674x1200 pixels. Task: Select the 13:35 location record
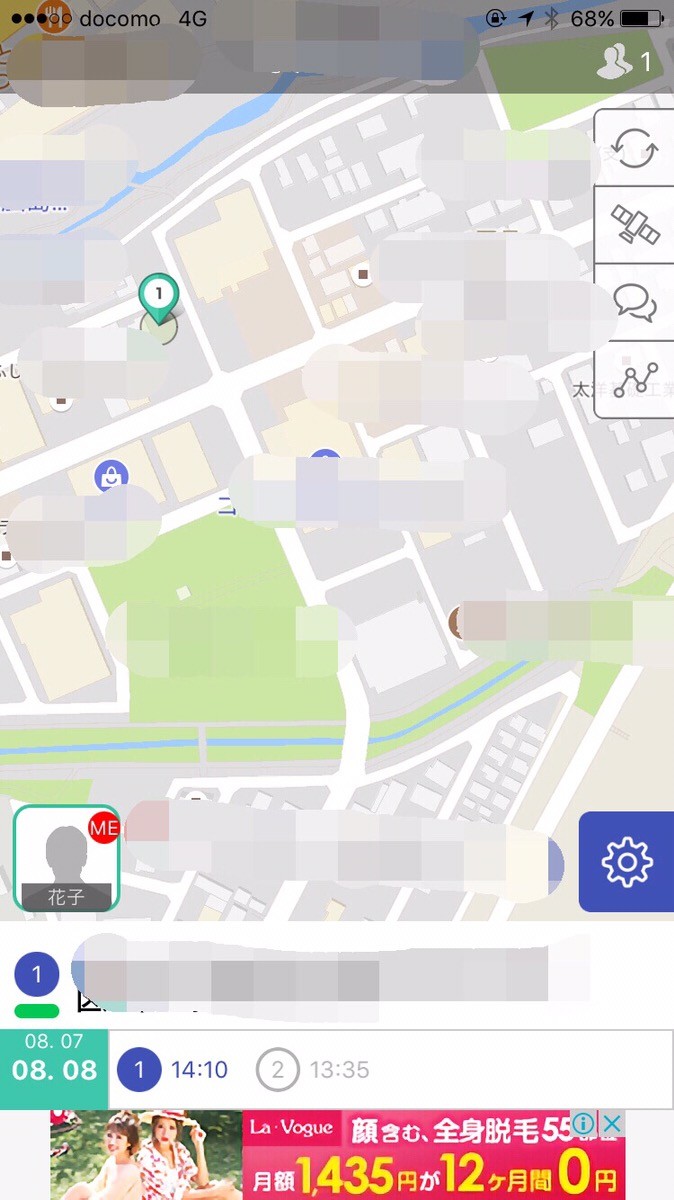[313, 1070]
